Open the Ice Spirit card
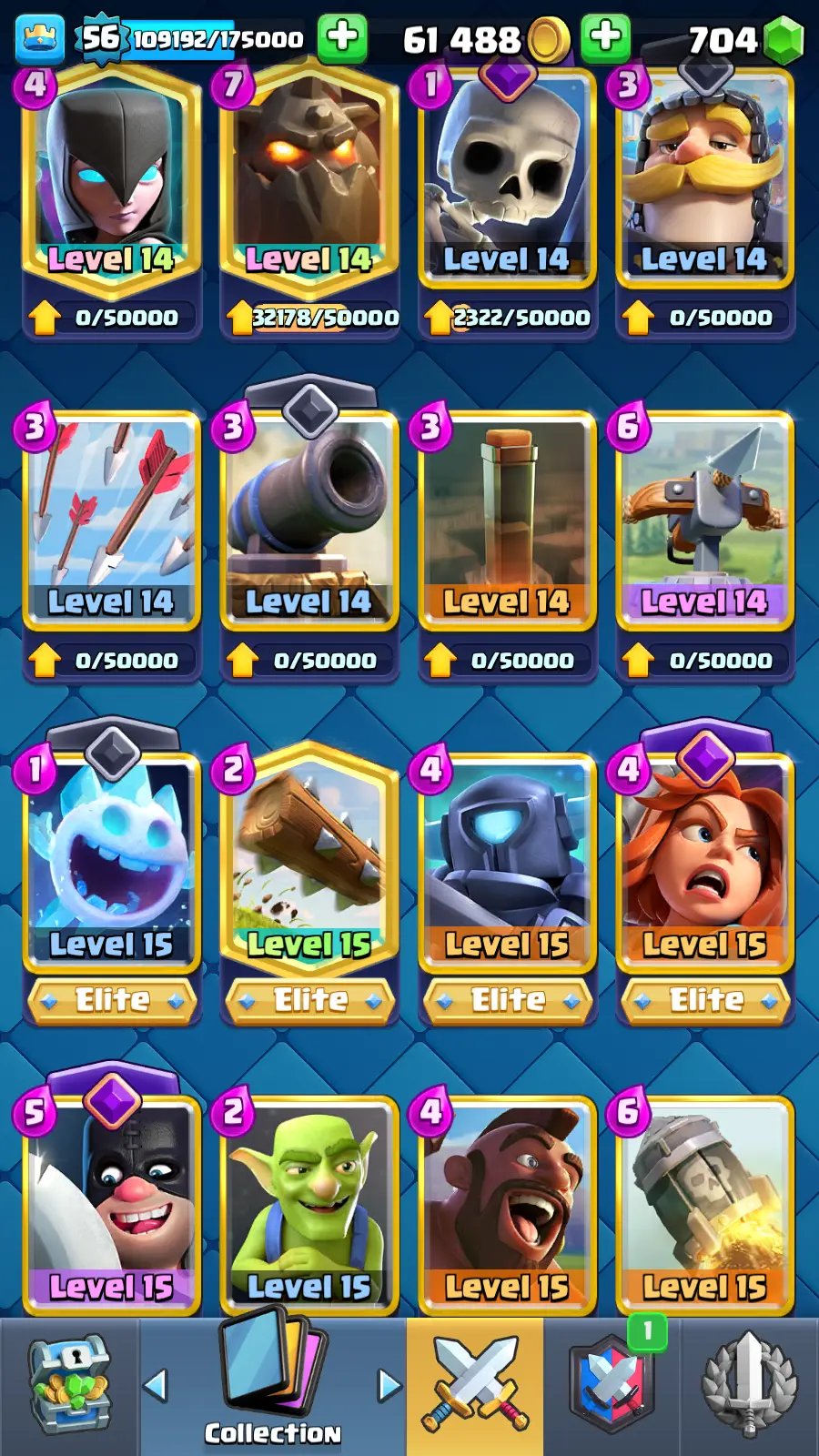 coord(111,860)
